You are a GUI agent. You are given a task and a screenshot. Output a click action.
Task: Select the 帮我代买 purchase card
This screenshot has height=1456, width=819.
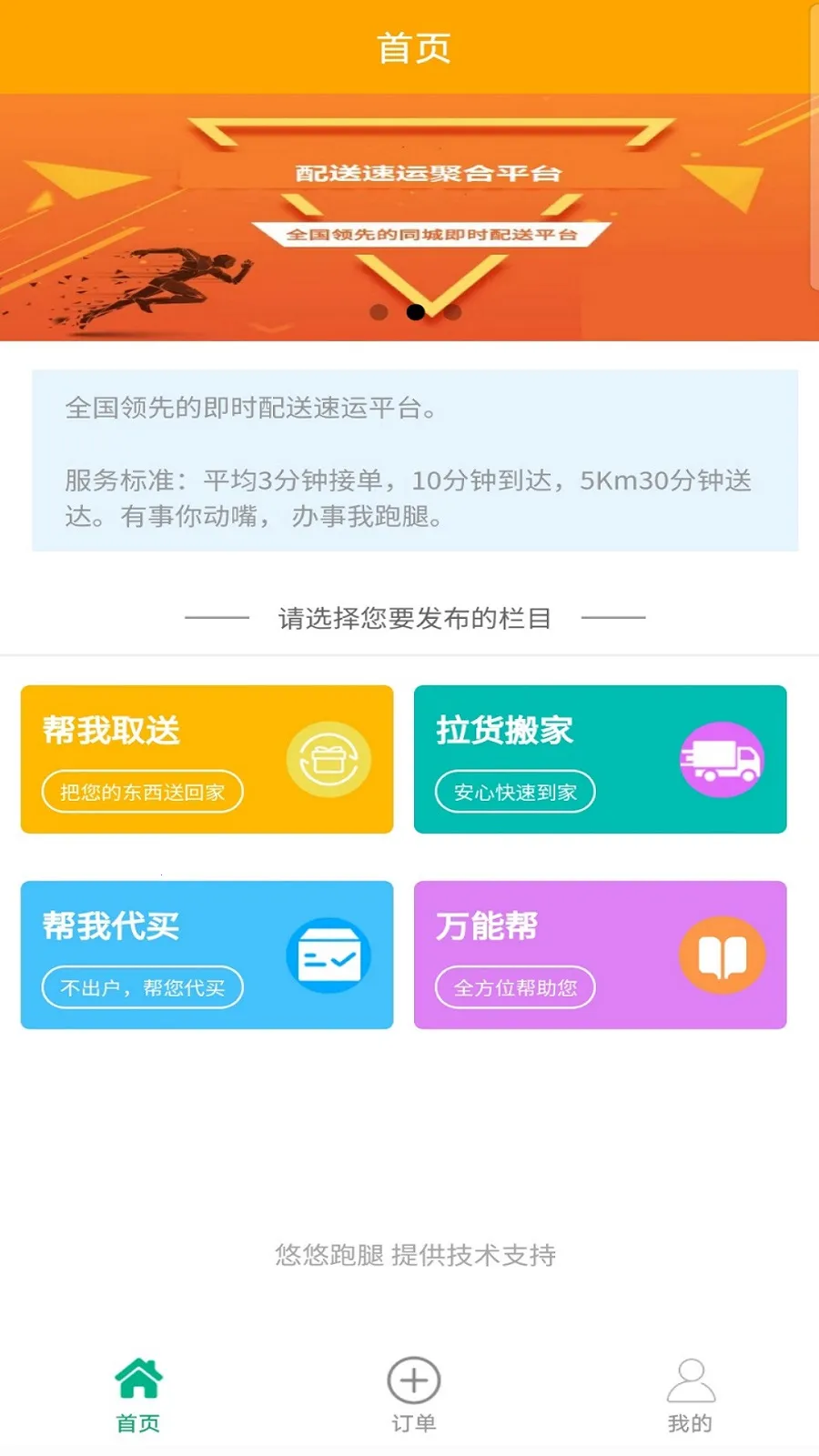(x=207, y=955)
